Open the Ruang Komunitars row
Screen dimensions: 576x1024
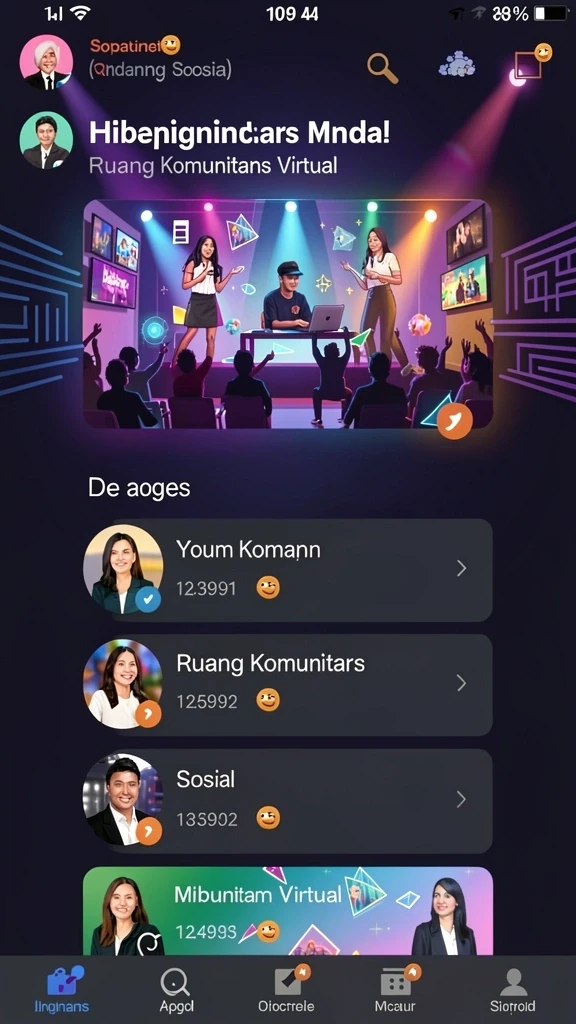288,685
